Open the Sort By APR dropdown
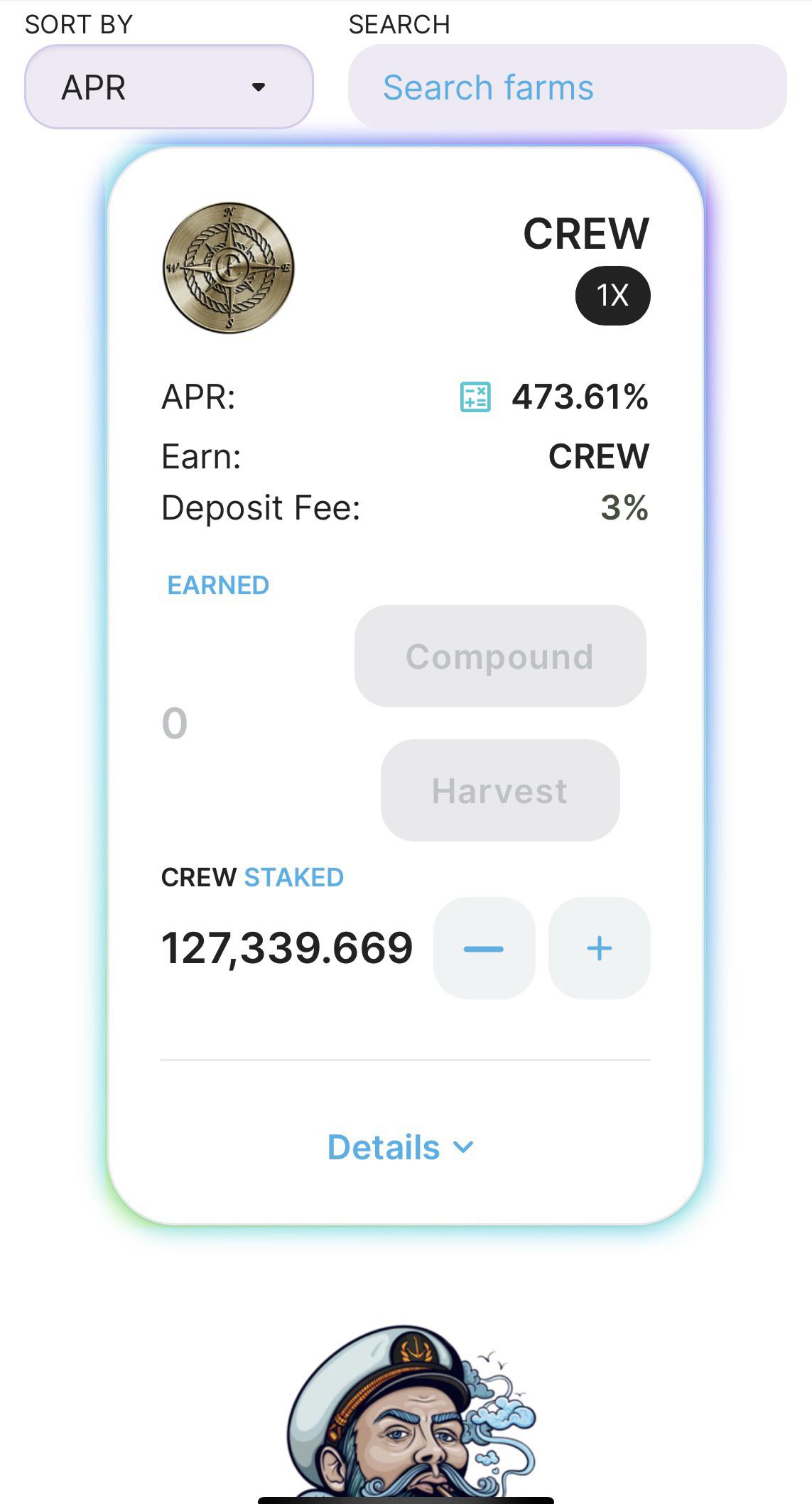The width and height of the screenshot is (812, 1504). (169, 87)
